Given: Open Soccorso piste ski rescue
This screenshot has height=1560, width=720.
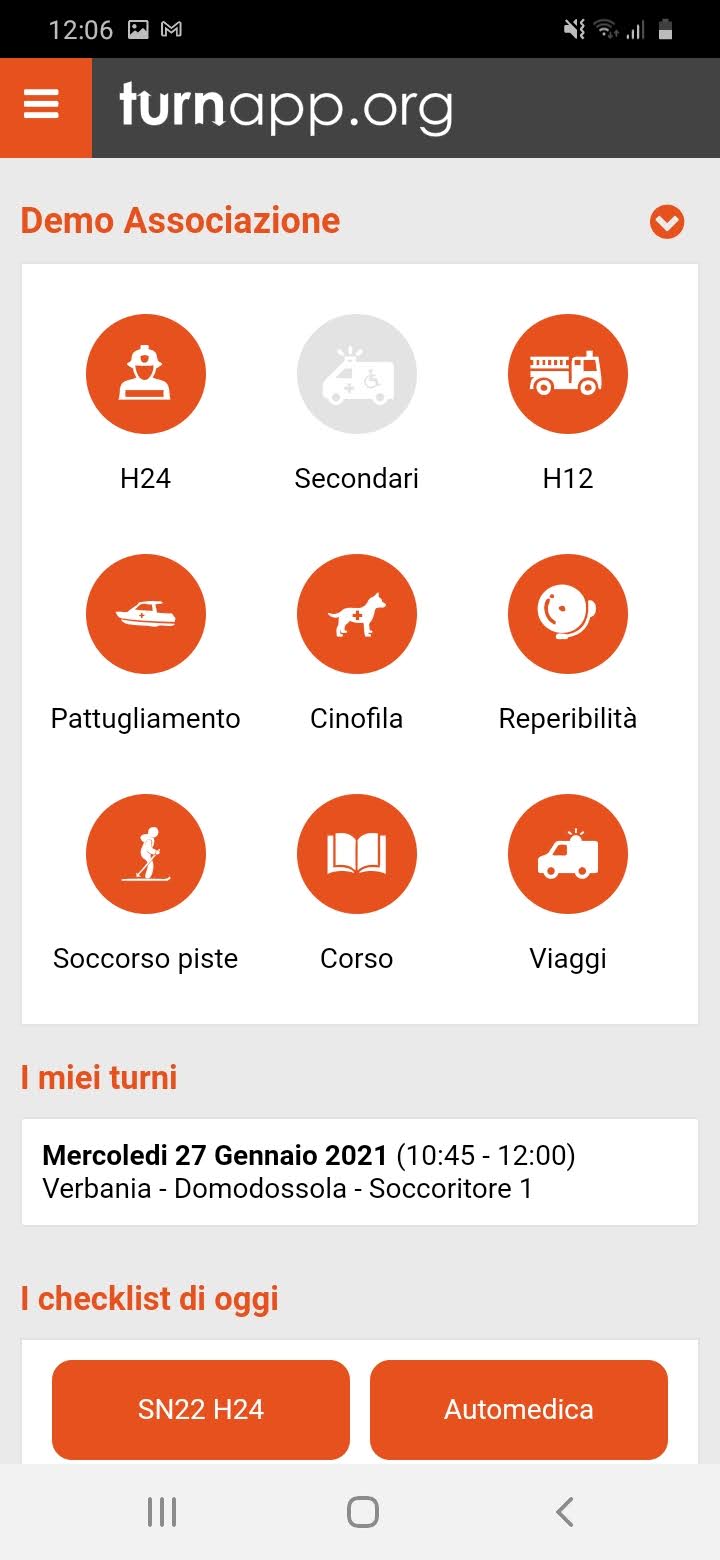Looking at the screenshot, I should [146, 854].
